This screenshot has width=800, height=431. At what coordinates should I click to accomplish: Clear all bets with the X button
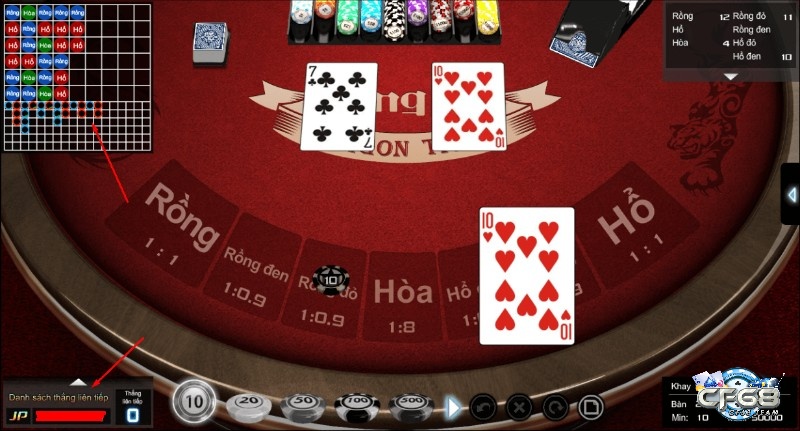point(518,407)
